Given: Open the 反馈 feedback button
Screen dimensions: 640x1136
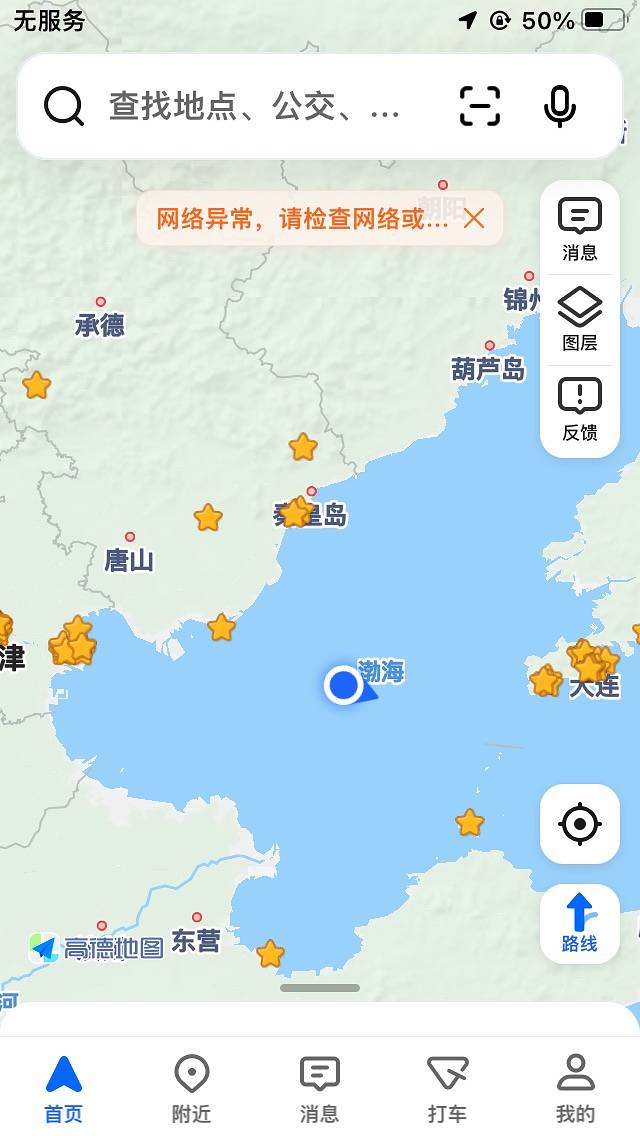Looking at the screenshot, I should coord(580,410).
